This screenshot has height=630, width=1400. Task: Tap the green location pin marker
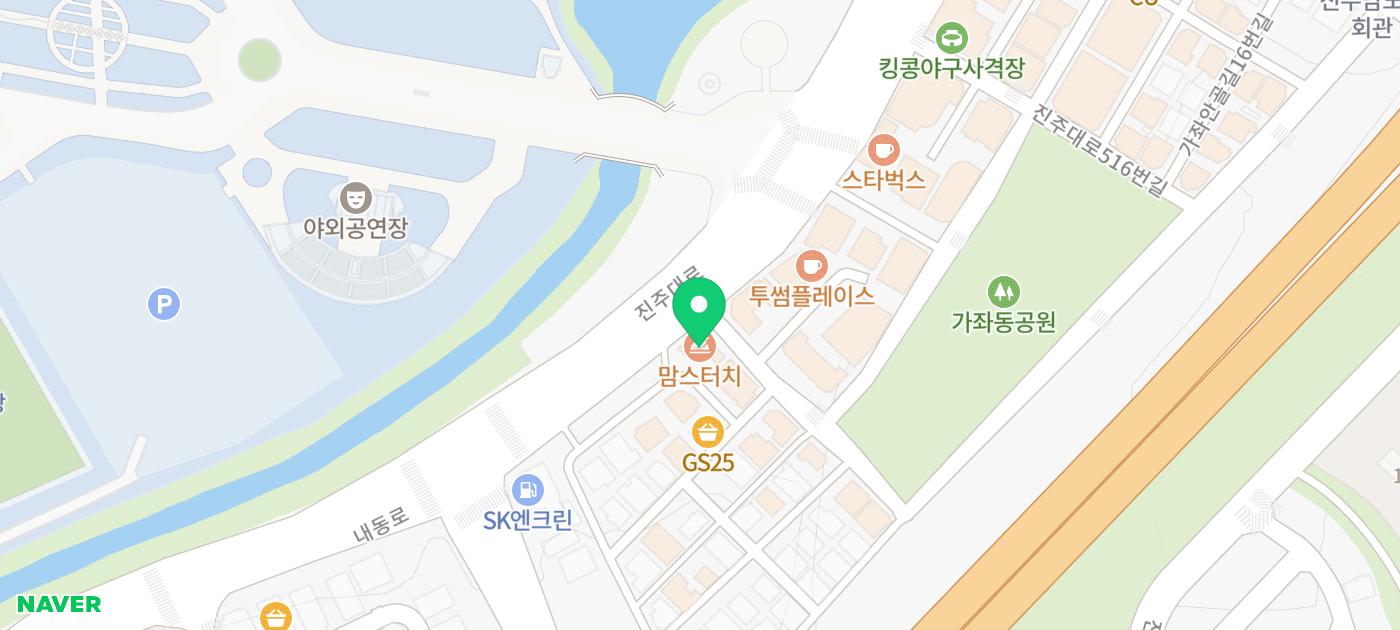699,305
